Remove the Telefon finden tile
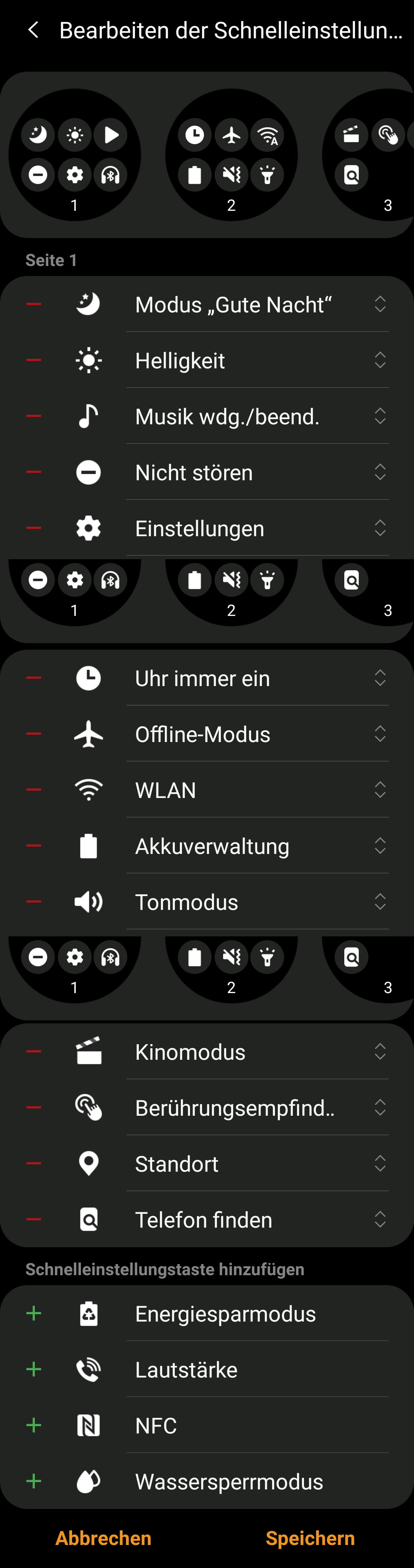This screenshot has width=414, height=1568. coord(34,1219)
